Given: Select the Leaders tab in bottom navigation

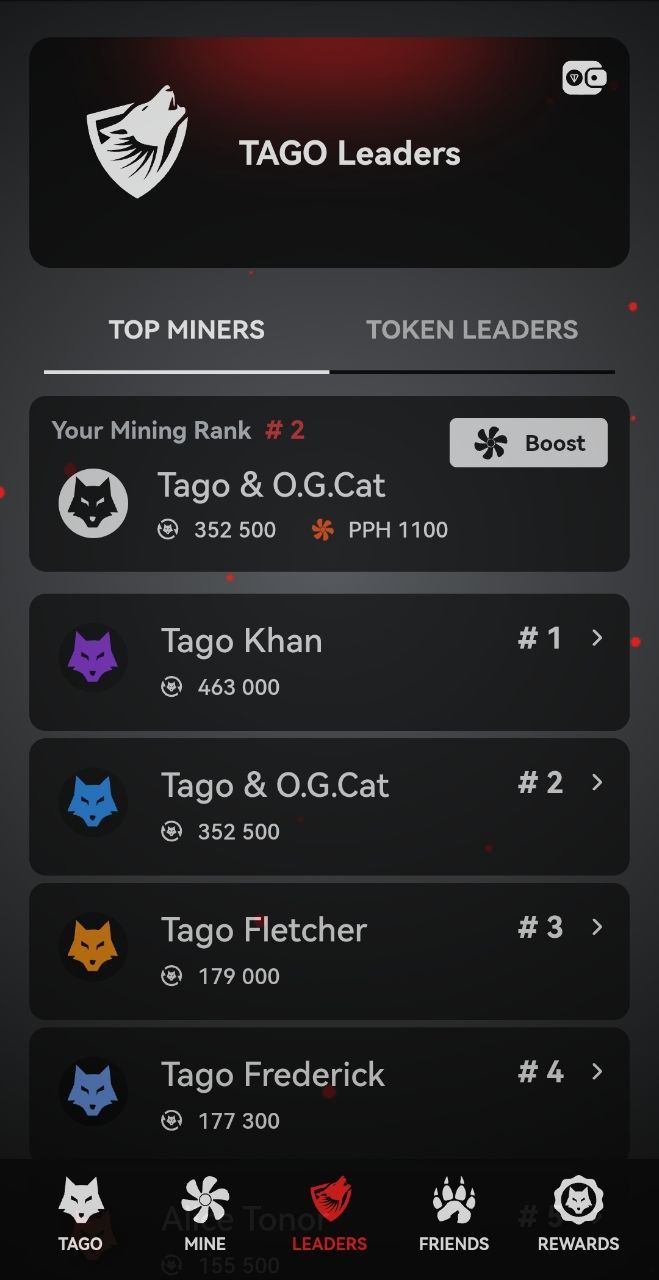Looking at the screenshot, I should pos(329,1215).
